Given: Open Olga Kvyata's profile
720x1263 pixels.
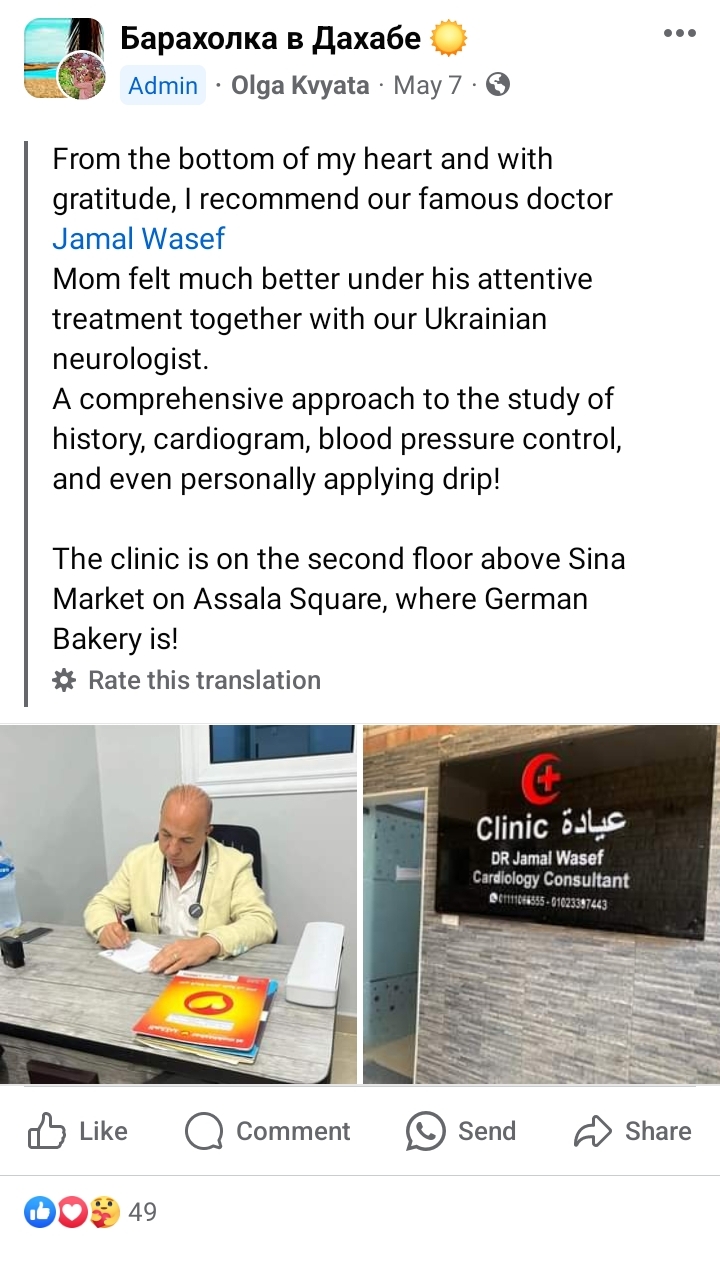Looking at the screenshot, I should 300,85.
